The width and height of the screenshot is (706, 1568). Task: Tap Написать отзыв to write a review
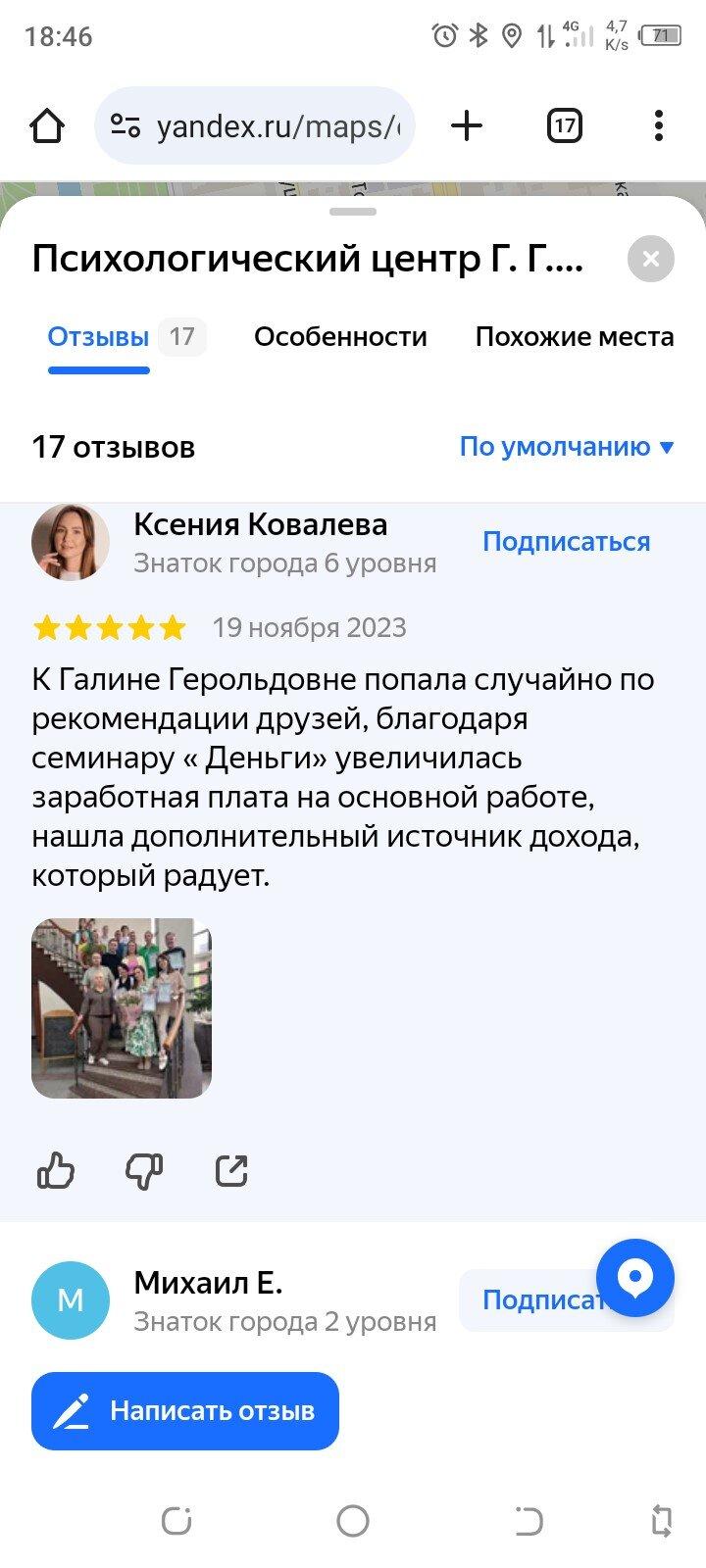click(x=185, y=1411)
